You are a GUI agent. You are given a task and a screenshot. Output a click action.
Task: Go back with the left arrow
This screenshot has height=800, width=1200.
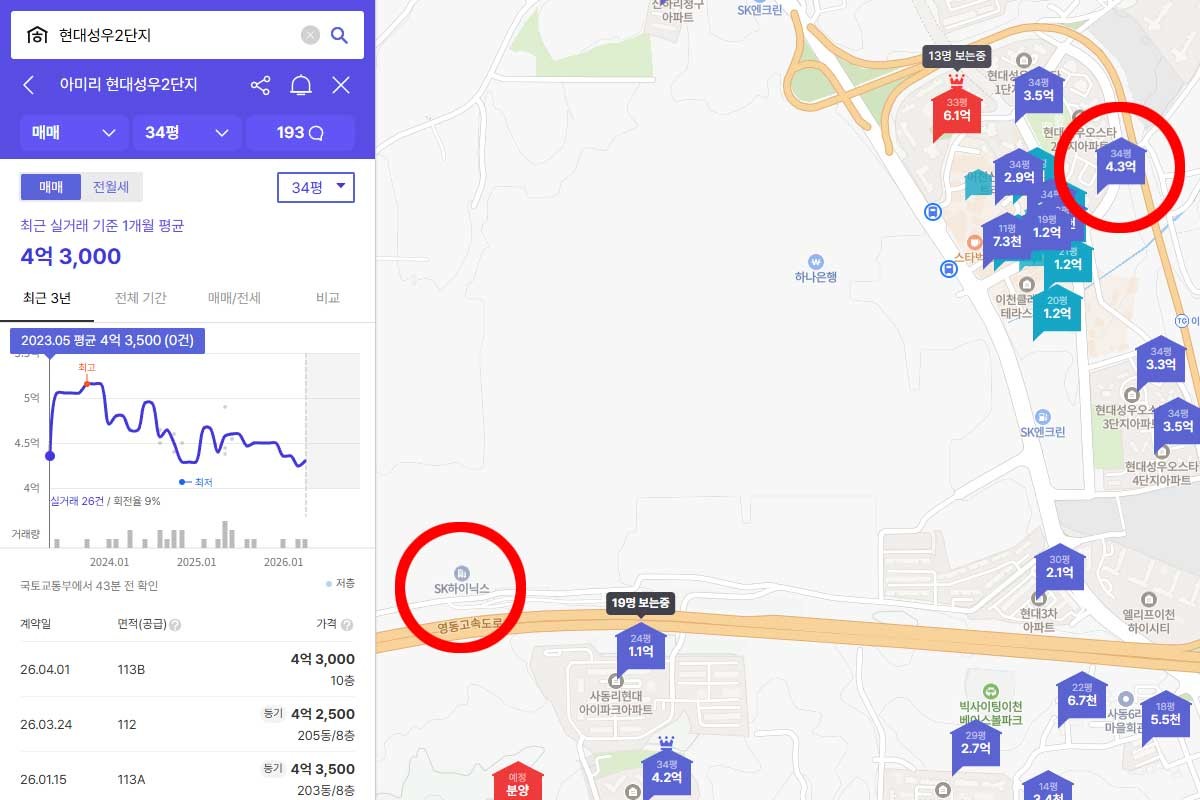(x=29, y=85)
